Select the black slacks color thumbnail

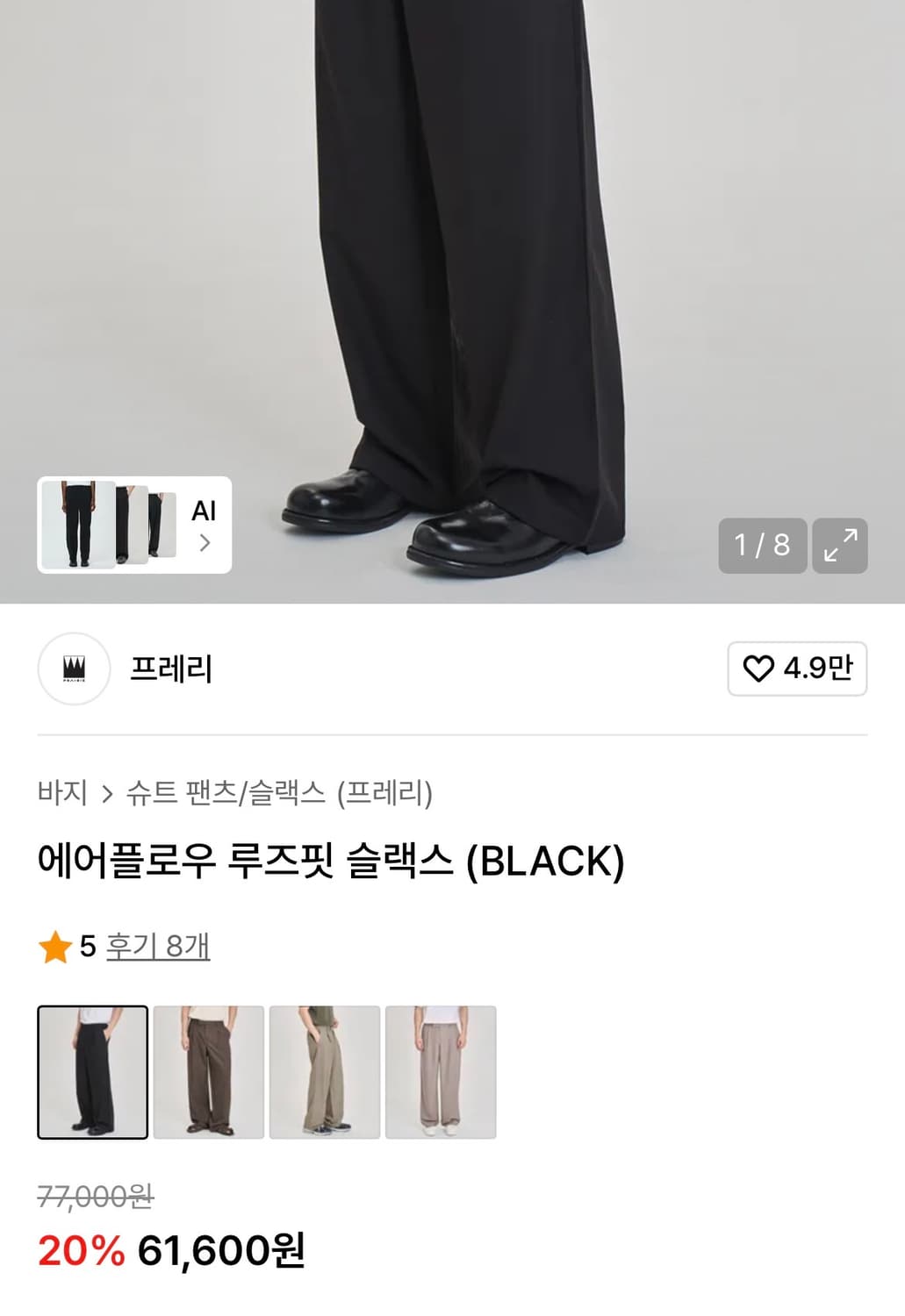click(x=91, y=1071)
